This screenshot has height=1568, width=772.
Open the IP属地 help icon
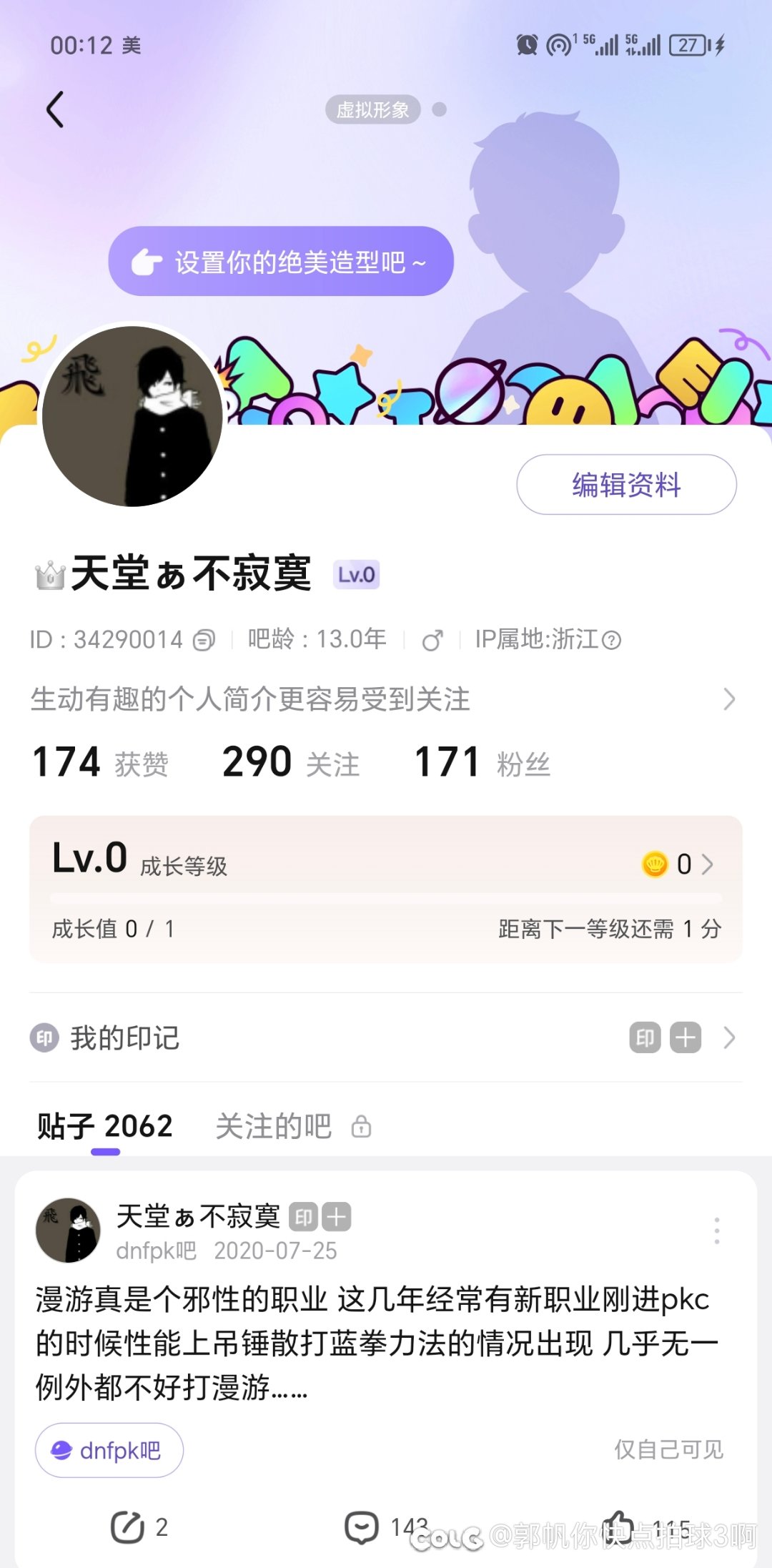click(x=611, y=639)
